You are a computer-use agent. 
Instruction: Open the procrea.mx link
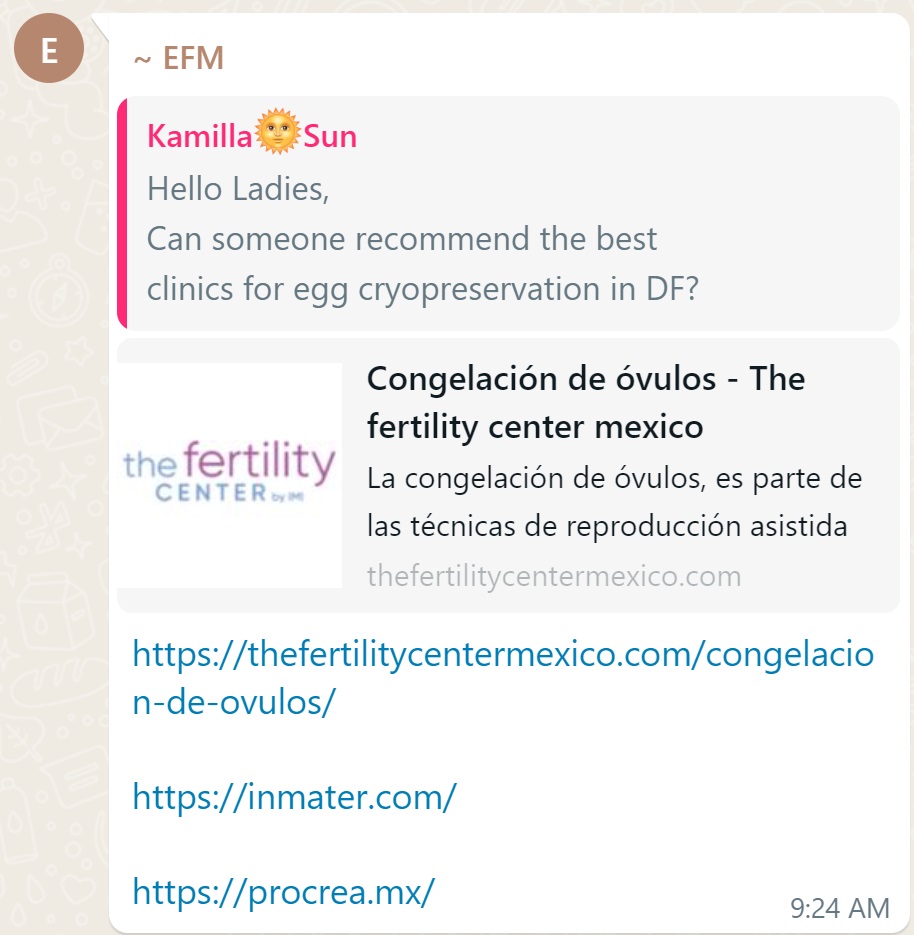[x=283, y=890]
